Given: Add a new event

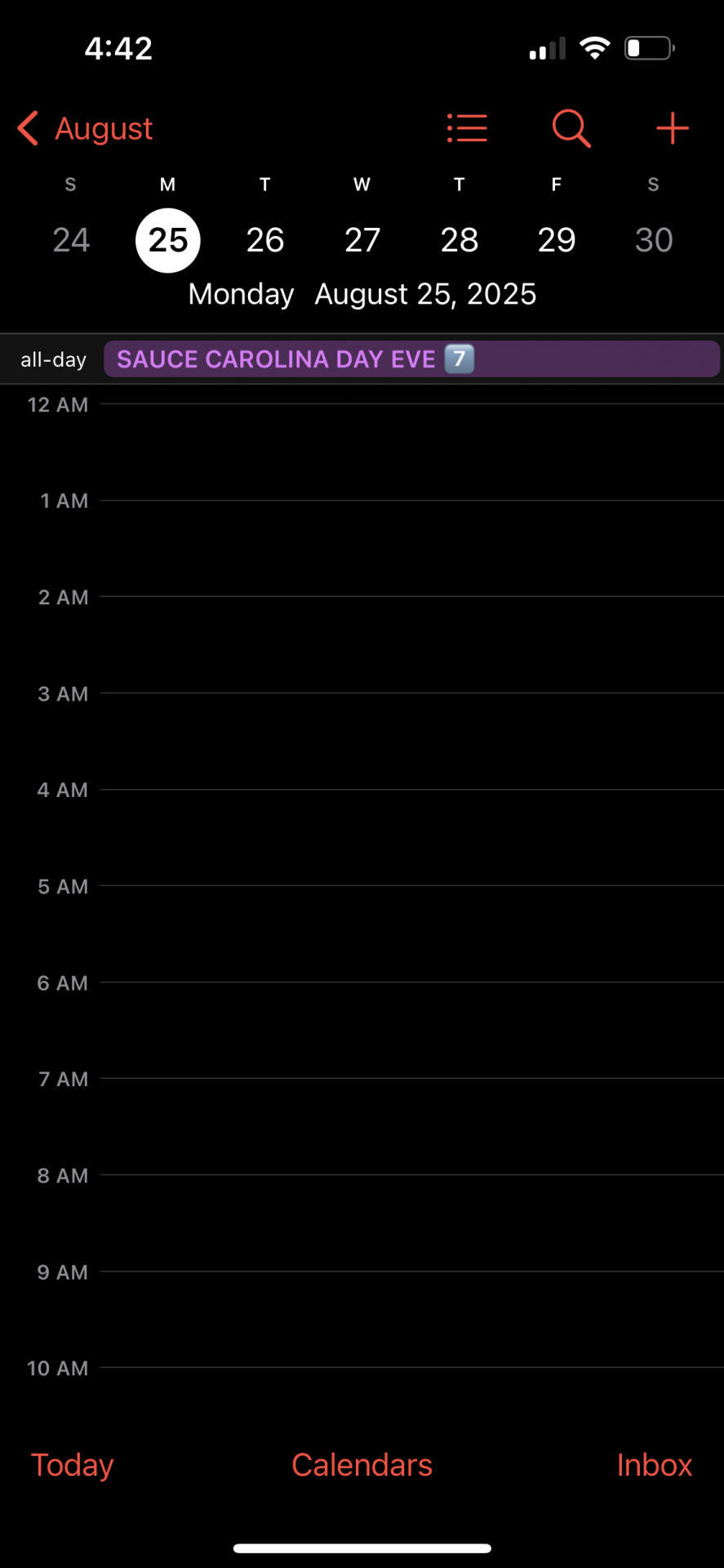Looking at the screenshot, I should tap(672, 129).
